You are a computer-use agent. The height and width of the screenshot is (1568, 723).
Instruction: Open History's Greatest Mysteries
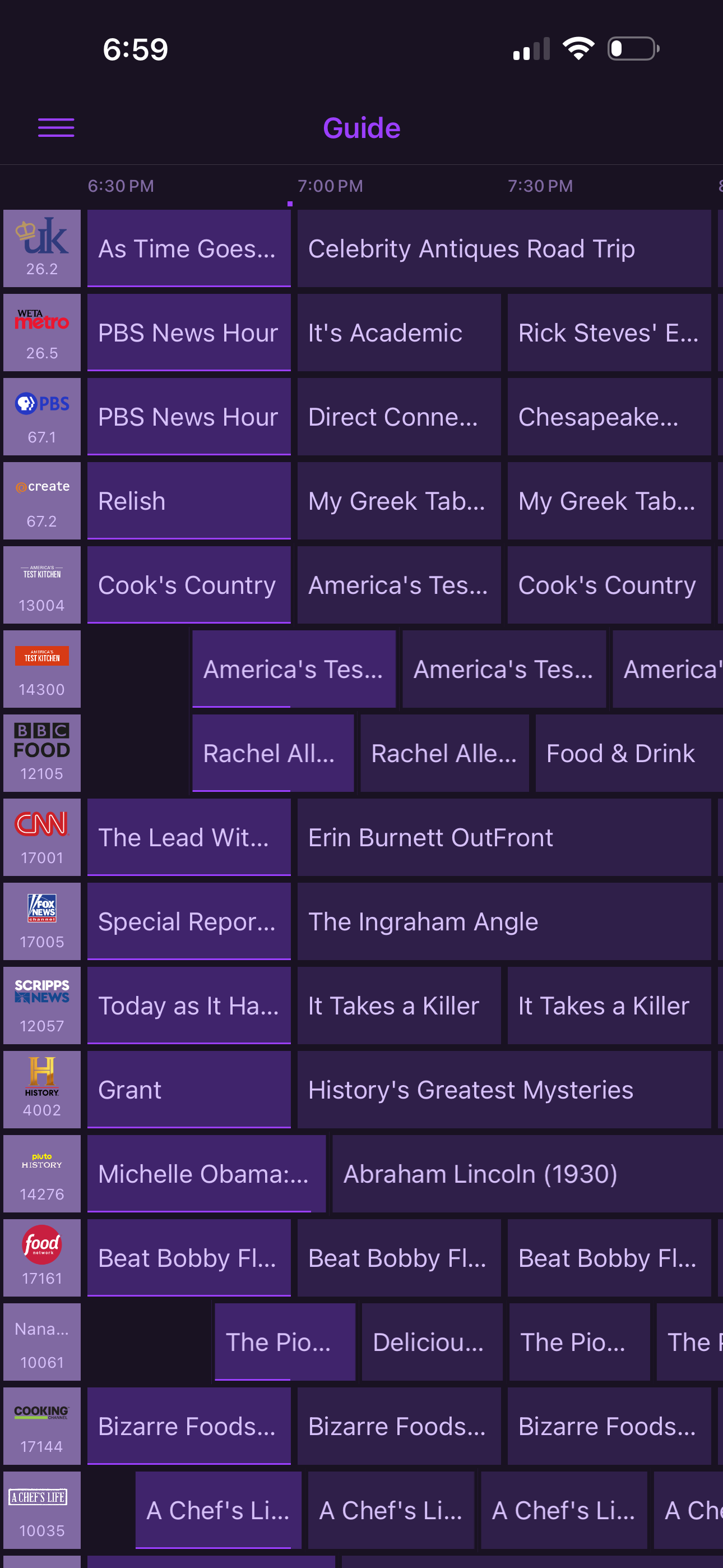tap(503, 1090)
